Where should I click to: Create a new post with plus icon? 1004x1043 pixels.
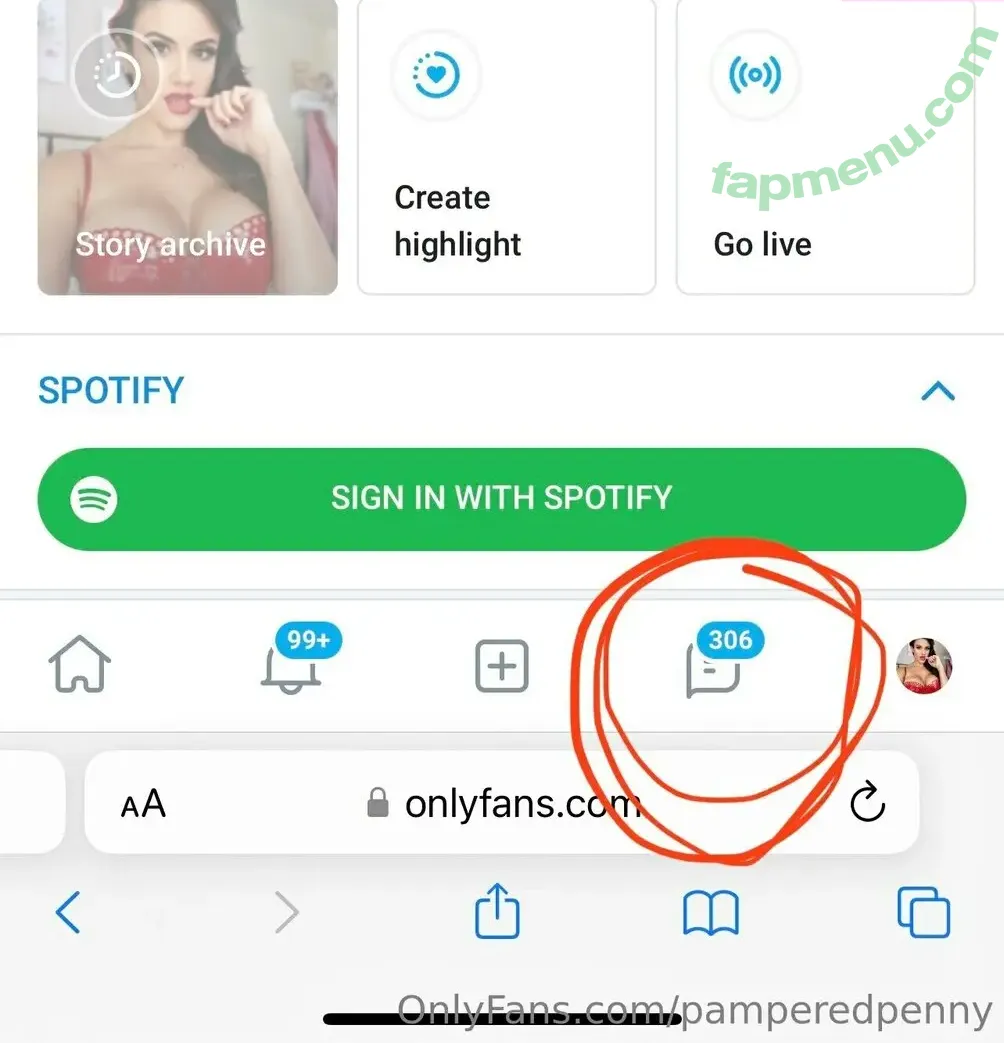[x=501, y=667]
